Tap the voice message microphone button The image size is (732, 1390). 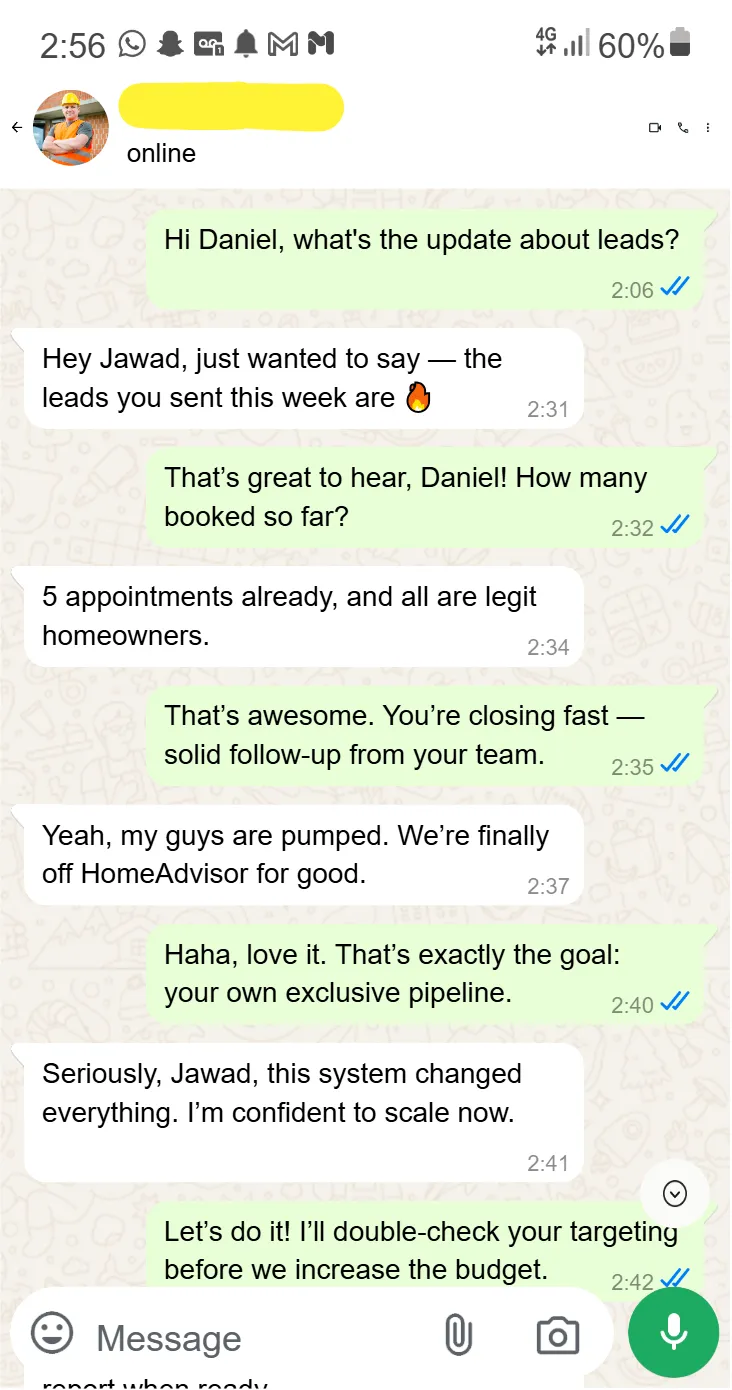click(x=673, y=1332)
